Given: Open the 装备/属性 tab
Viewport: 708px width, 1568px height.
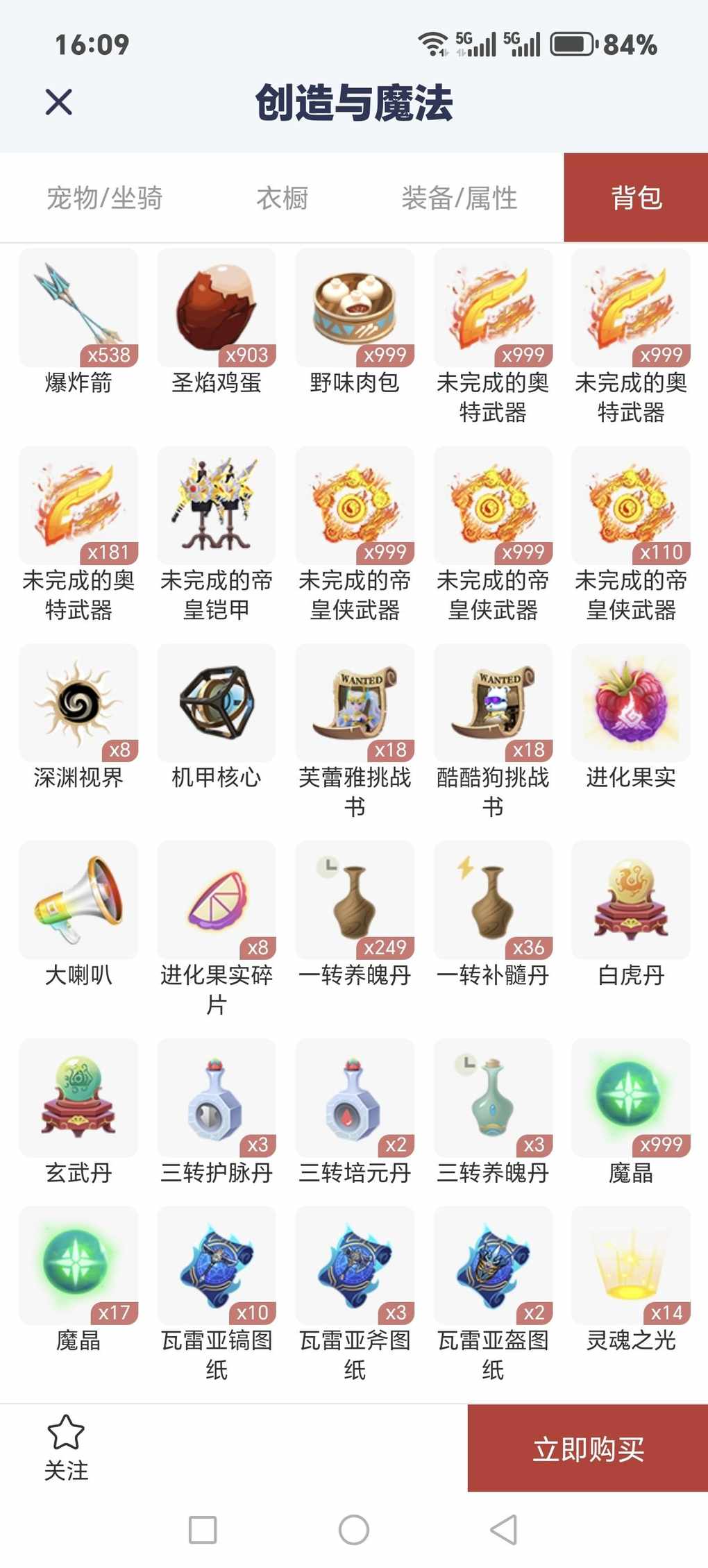Looking at the screenshot, I should pos(459,198).
